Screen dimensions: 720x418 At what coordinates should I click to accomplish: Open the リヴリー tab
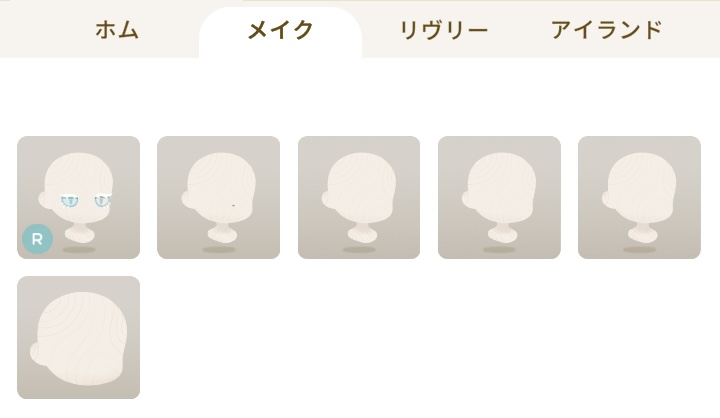[443, 30]
